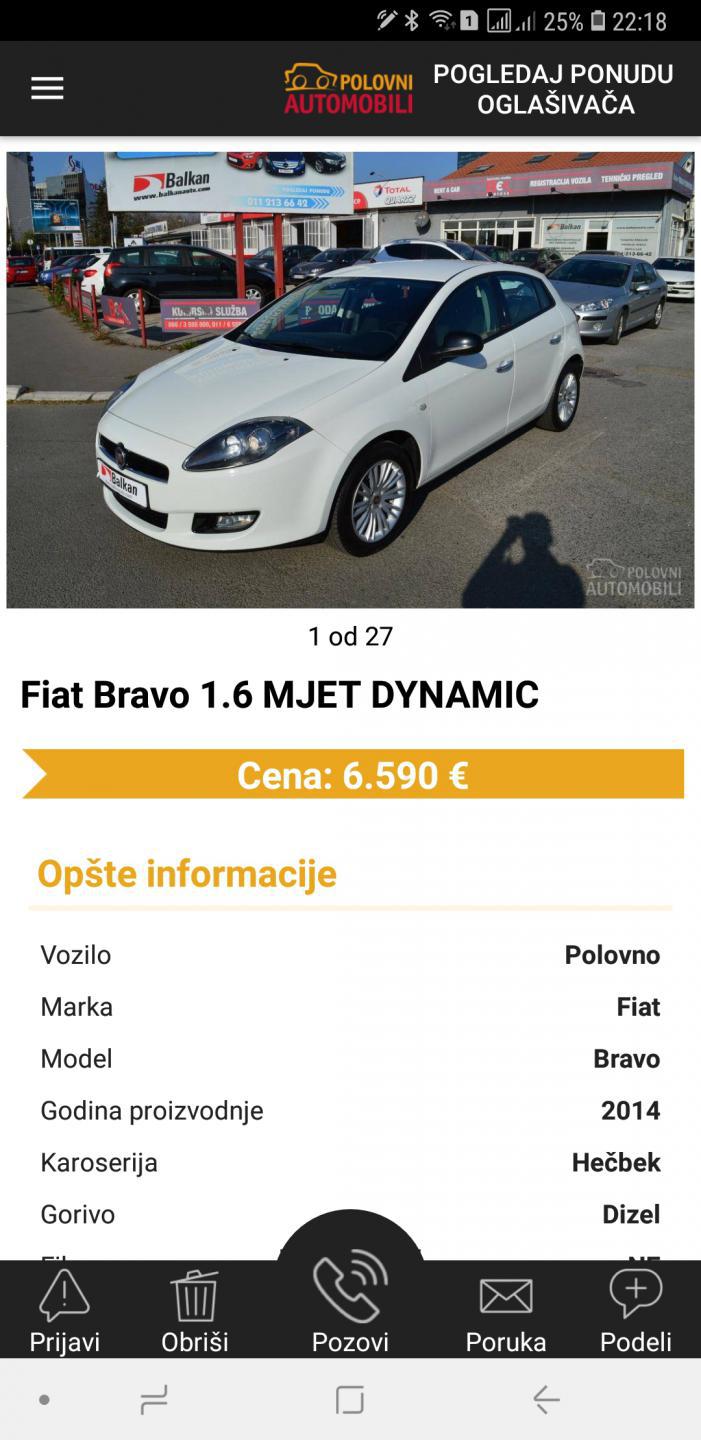The image size is (701, 1440).
Task: Share this listing via Podeli
Action: (x=636, y=1310)
